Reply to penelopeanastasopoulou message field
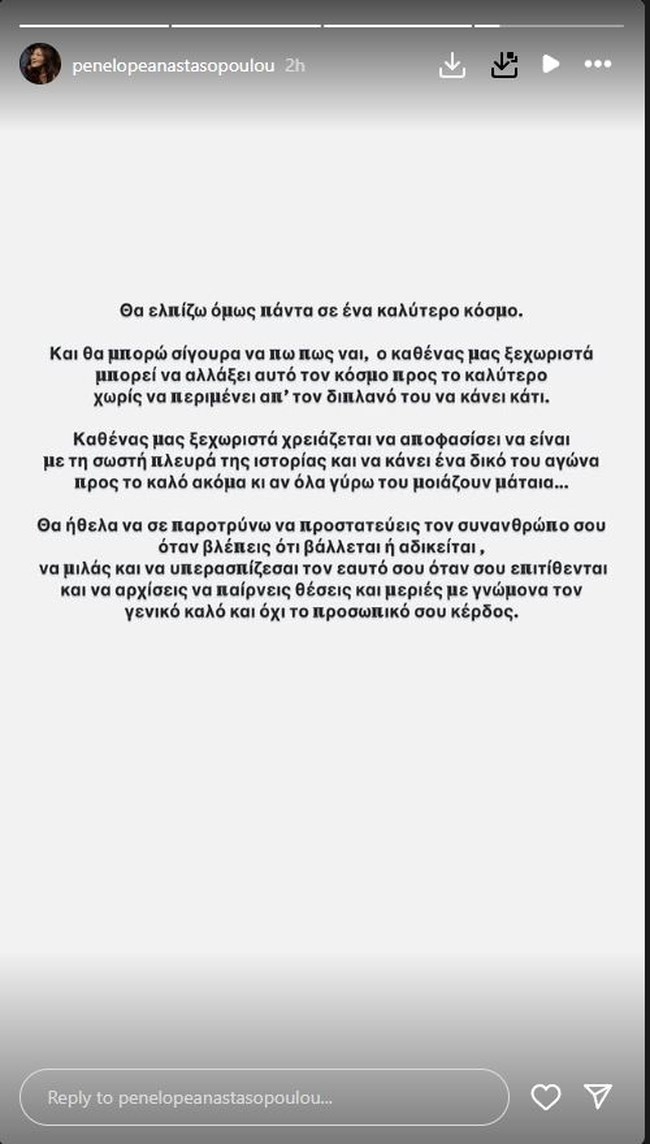Screen dimensions: 650x1144 pos(264,1097)
